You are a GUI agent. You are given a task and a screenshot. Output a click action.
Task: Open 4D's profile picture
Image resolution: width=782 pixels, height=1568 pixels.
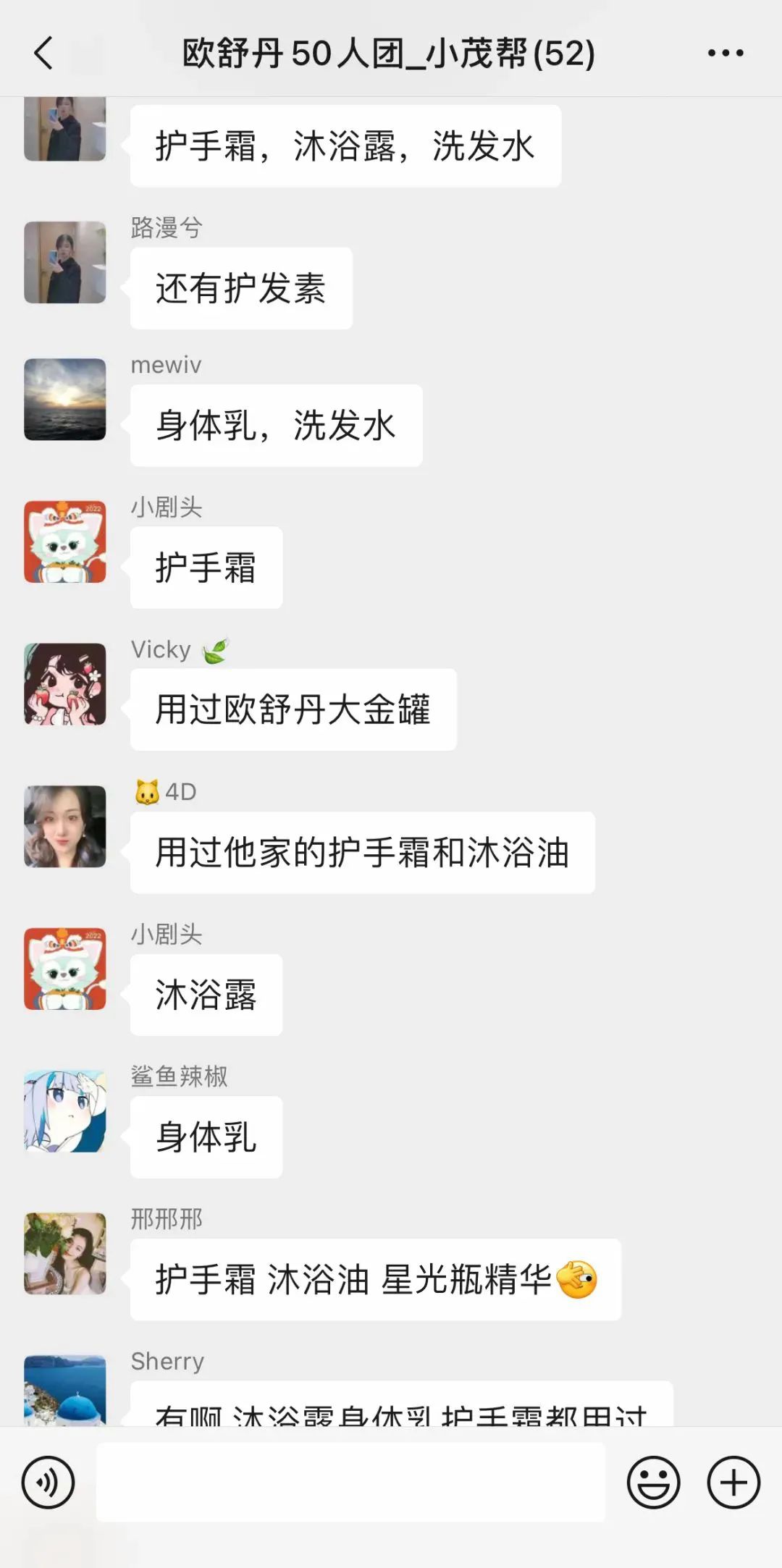[x=65, y=826]
